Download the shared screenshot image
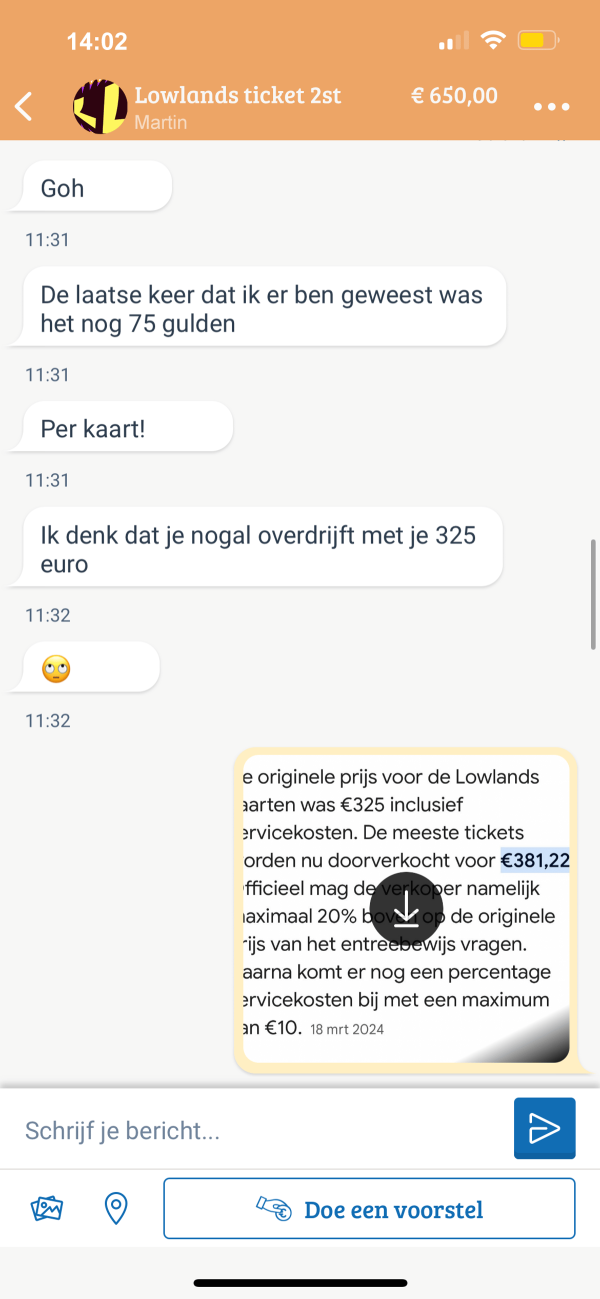Screen dimensions: 600x1299 [406, 909]
